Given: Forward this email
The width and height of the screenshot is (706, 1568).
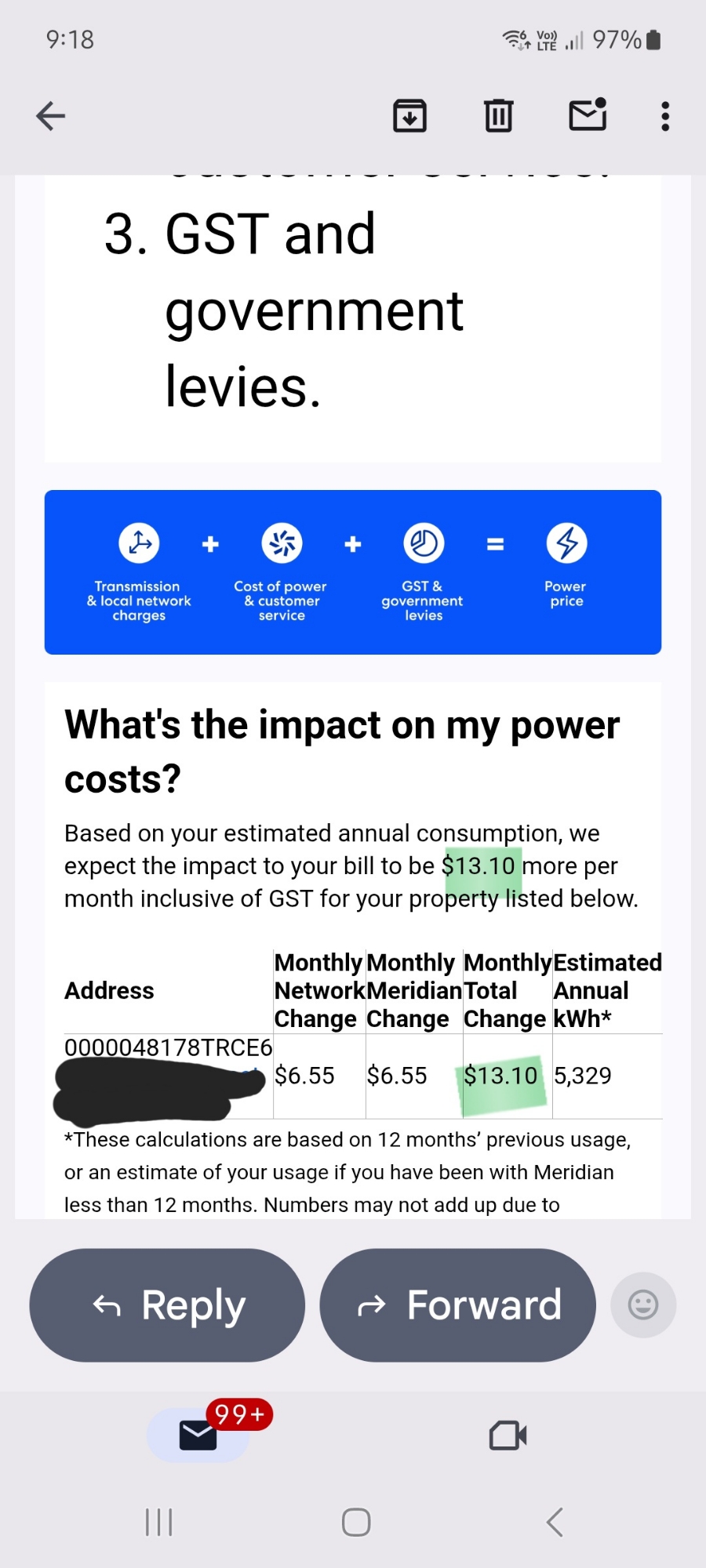Looking at the screenshot, I should pyautogui.click(x=457, y=1305).
